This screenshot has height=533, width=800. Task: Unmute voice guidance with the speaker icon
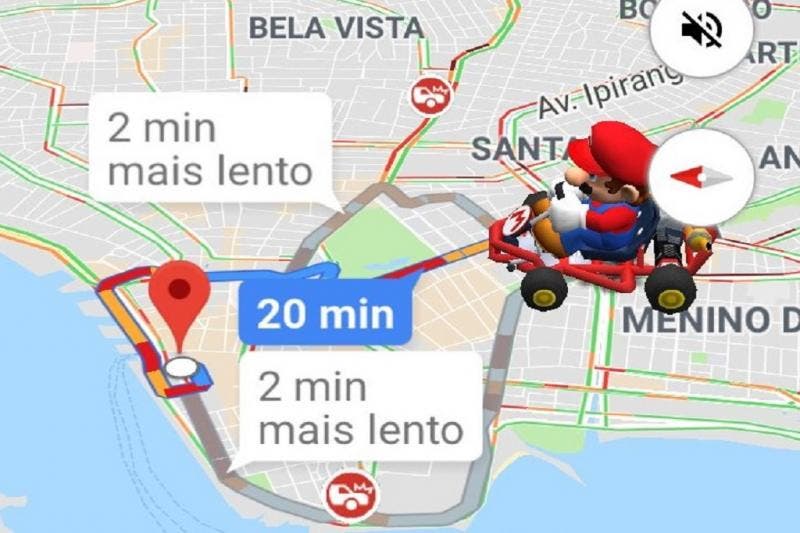coord(701,32)
